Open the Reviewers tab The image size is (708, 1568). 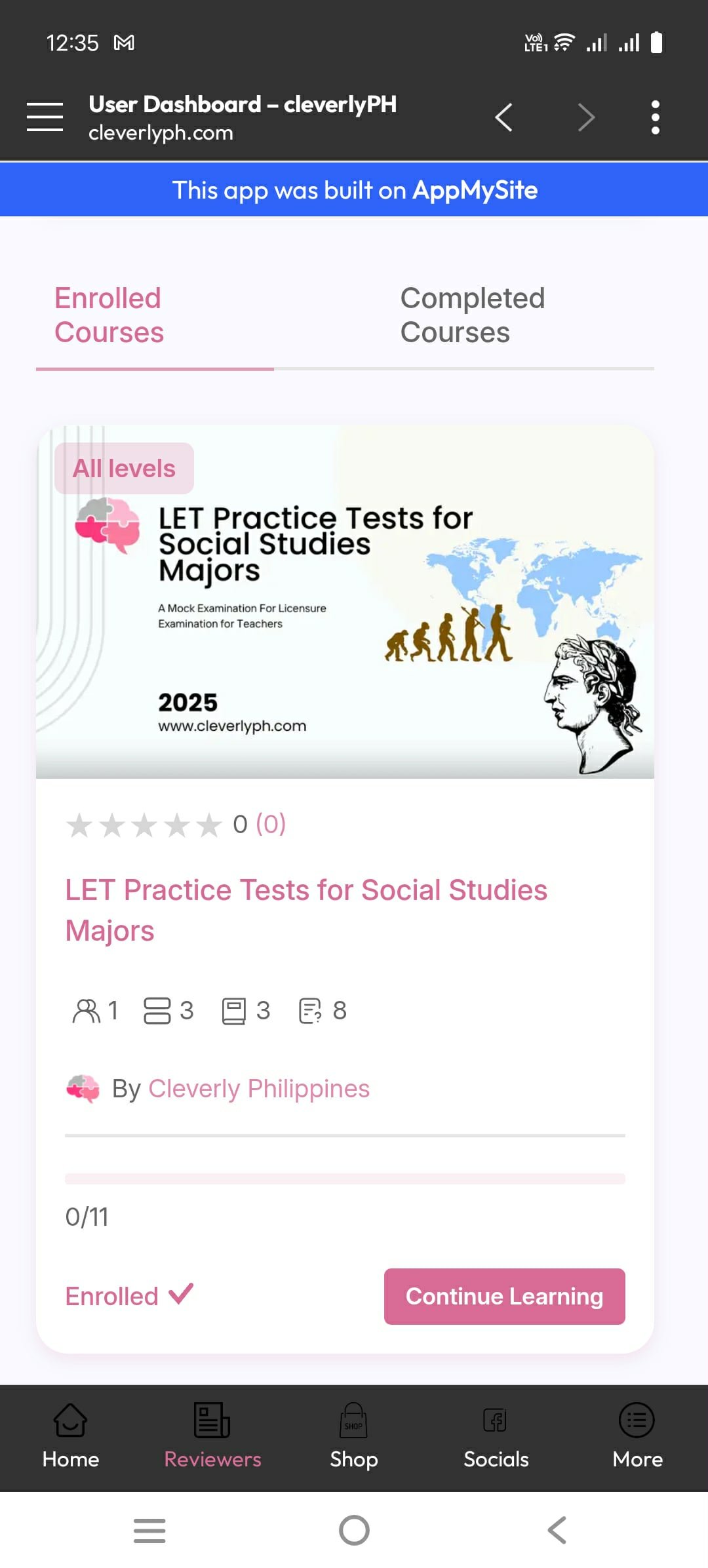(212, 1436)
